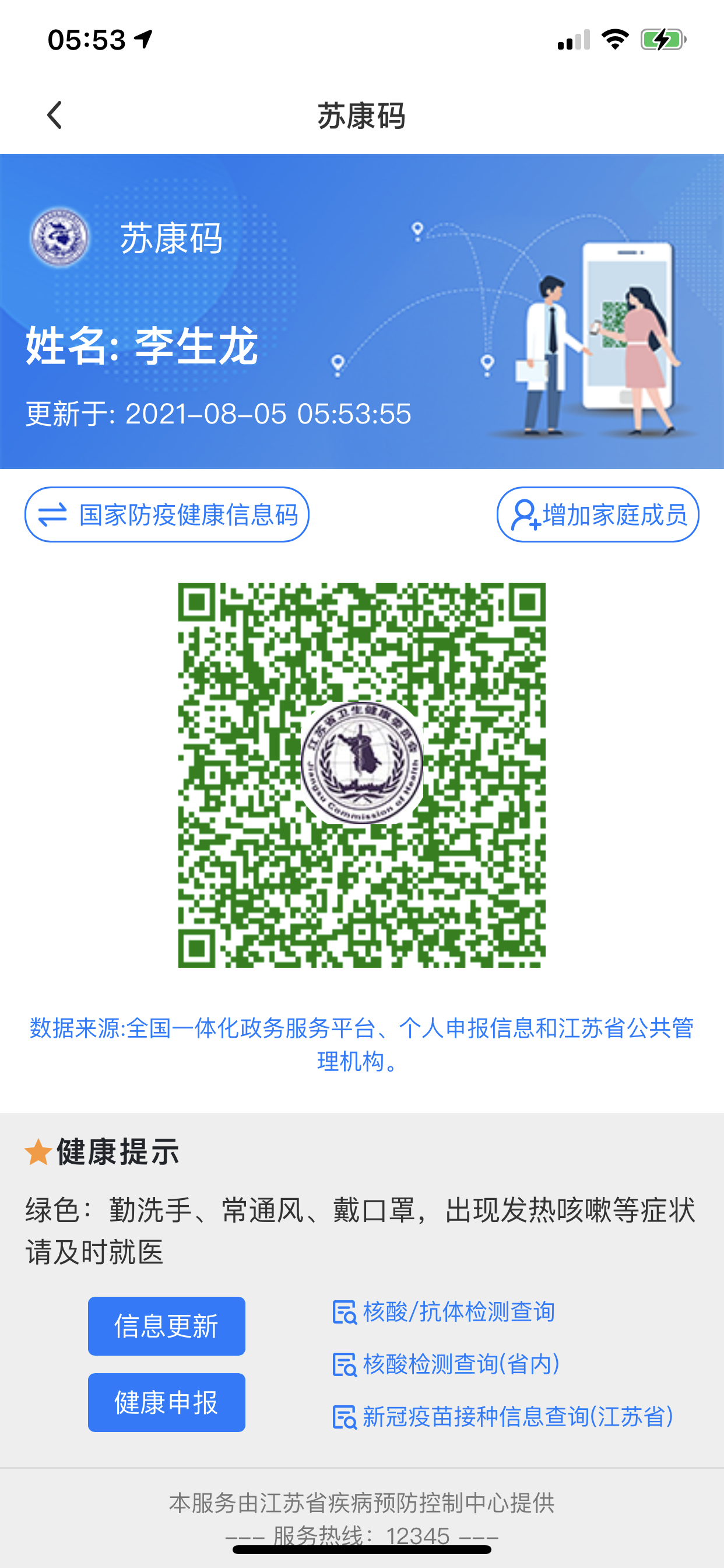This screenshot has width=724, height=1568.
Task: Go back from the 苏康码 page
Action: point(55,115)
